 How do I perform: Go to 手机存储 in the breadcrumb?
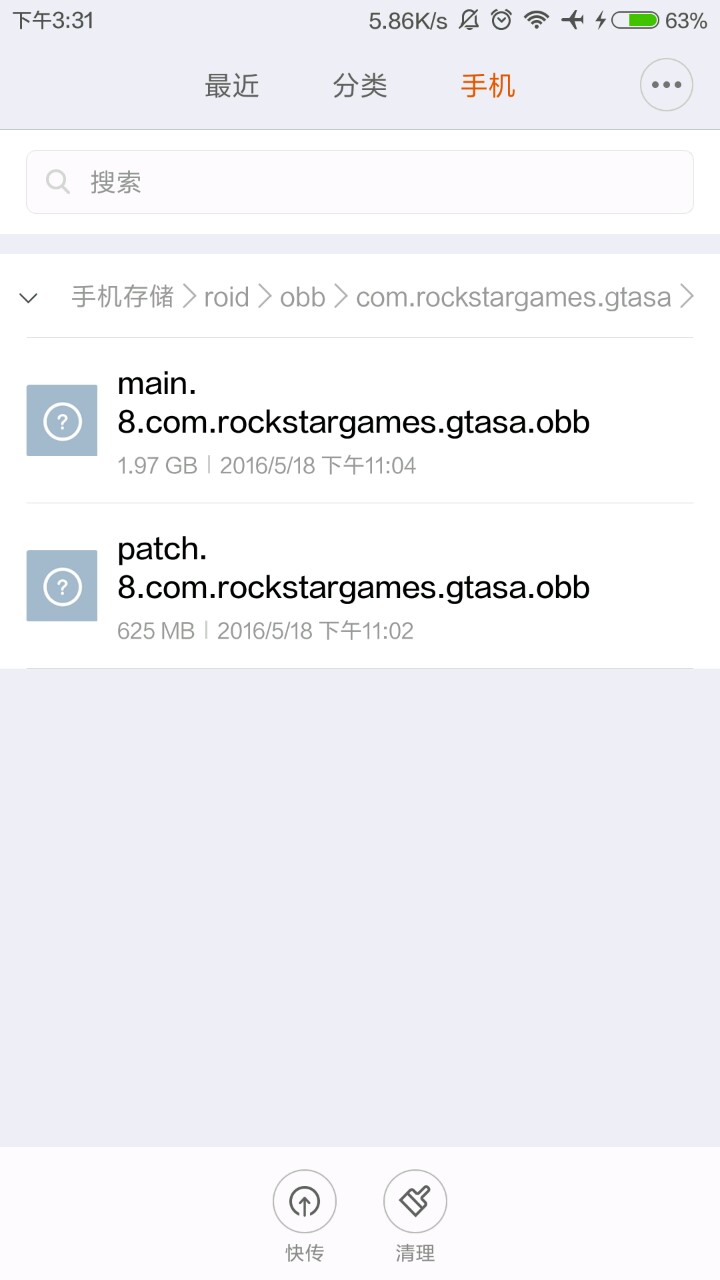[122, 297]
